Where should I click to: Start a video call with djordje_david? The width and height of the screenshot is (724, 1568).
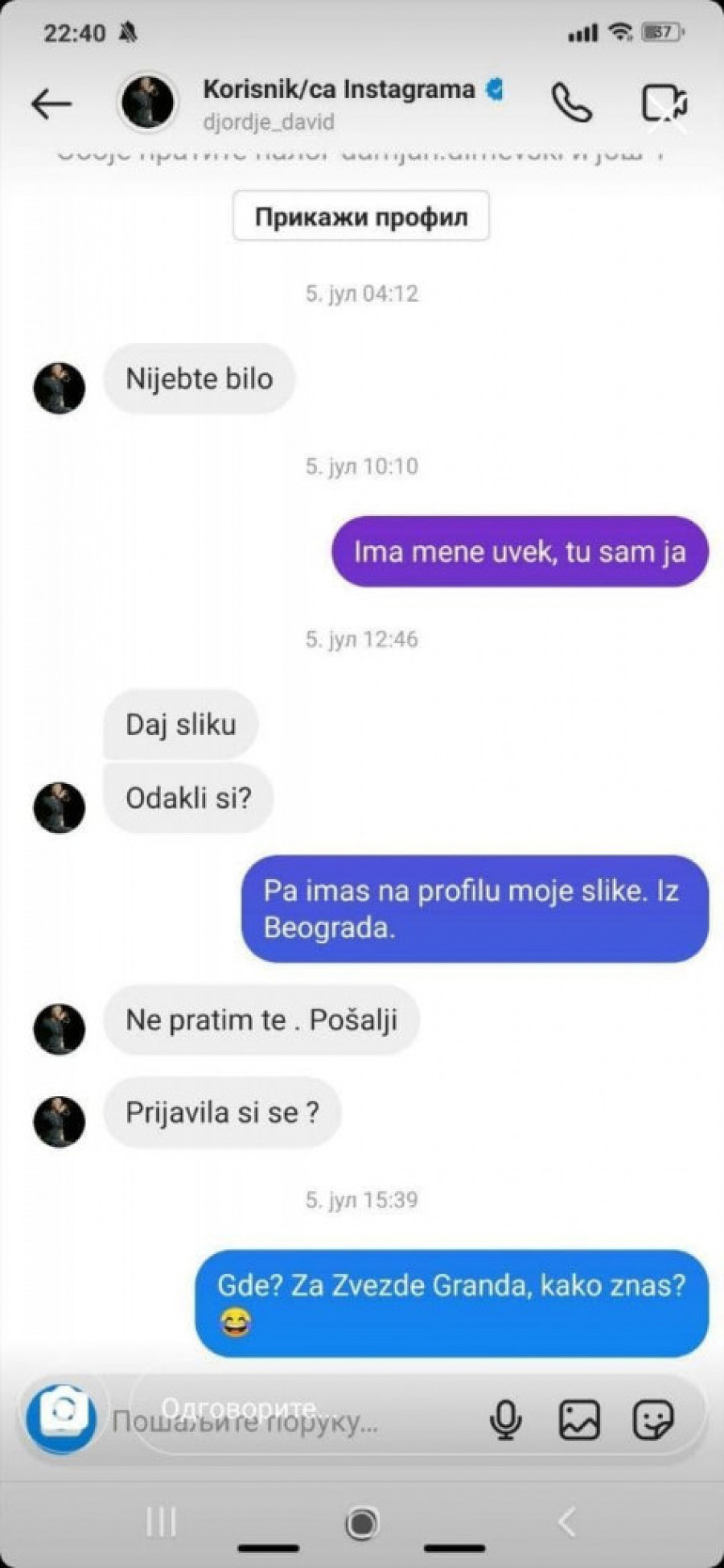point(664,104)
